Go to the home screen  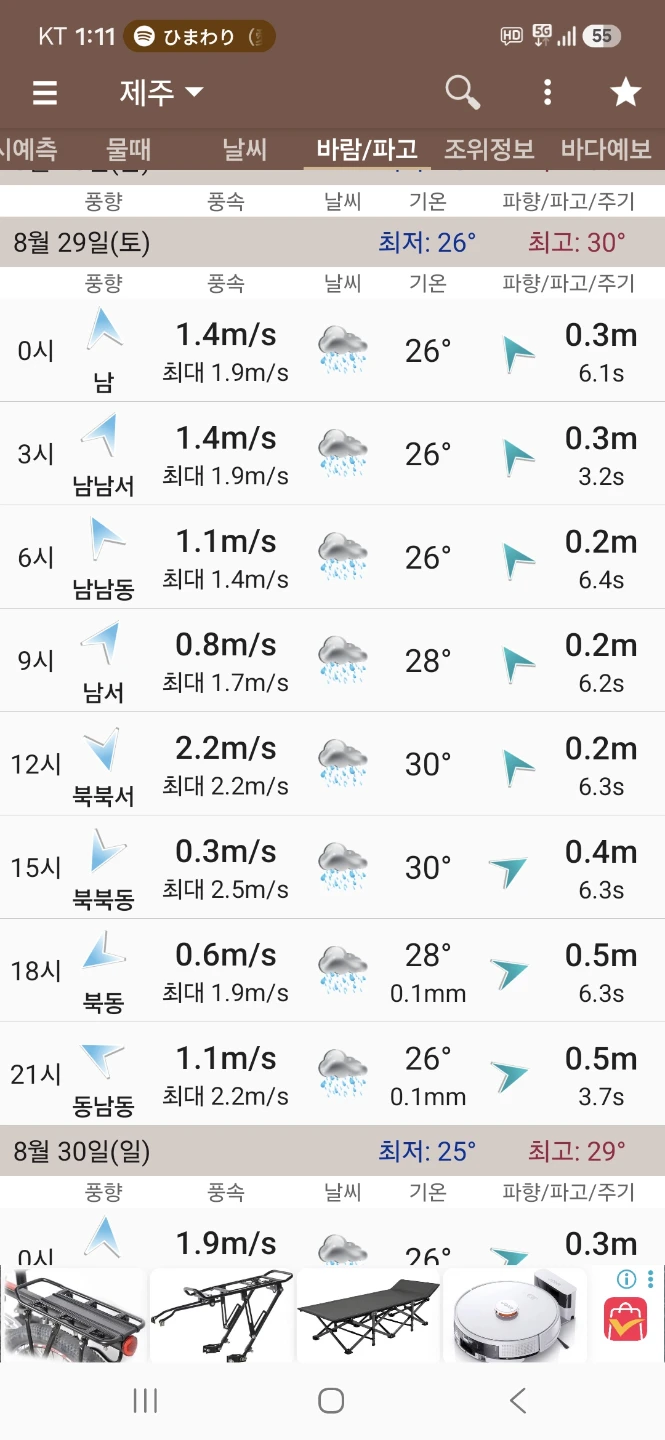[331, 1401]
